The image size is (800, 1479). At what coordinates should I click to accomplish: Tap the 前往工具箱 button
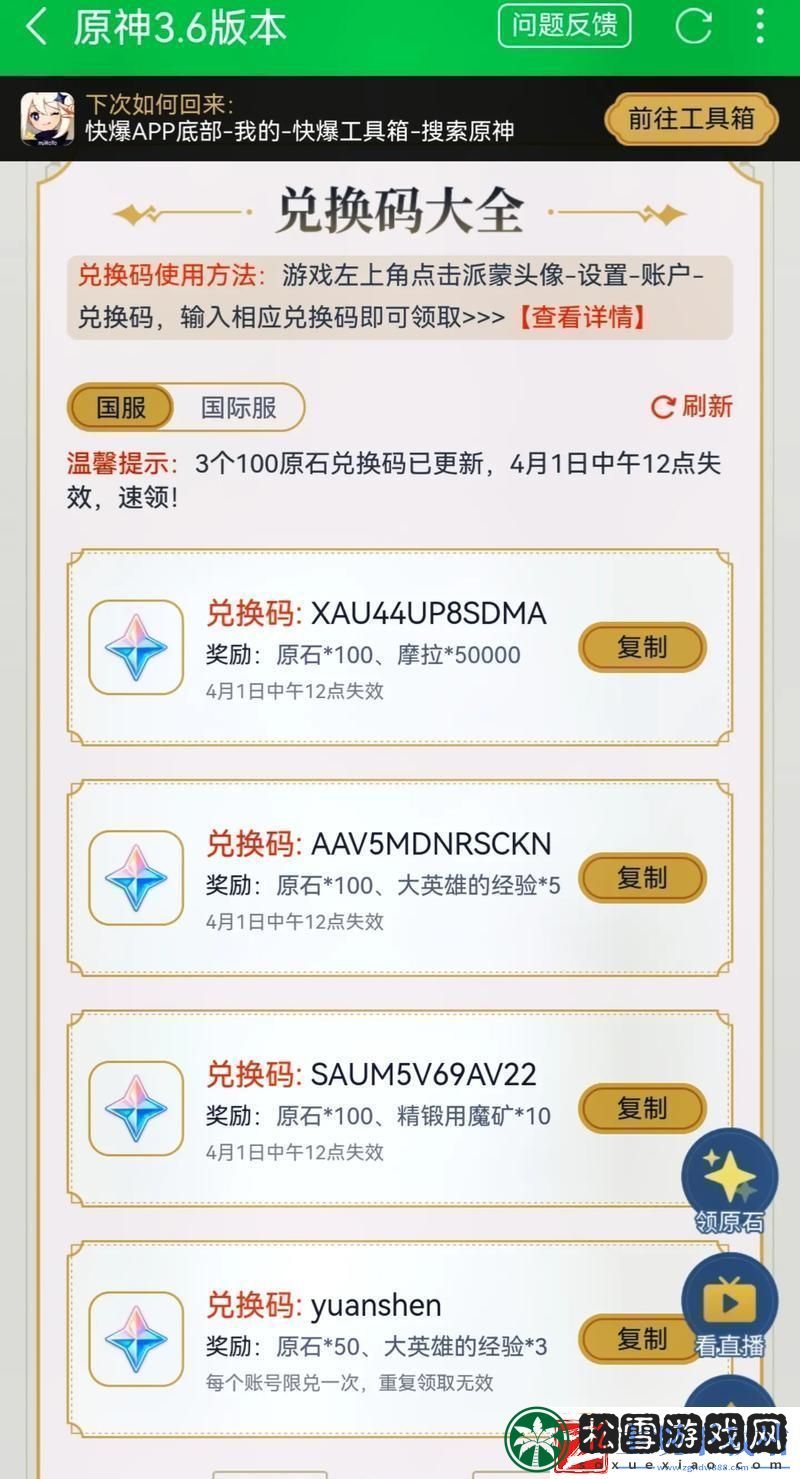click(x=691, y=119)
